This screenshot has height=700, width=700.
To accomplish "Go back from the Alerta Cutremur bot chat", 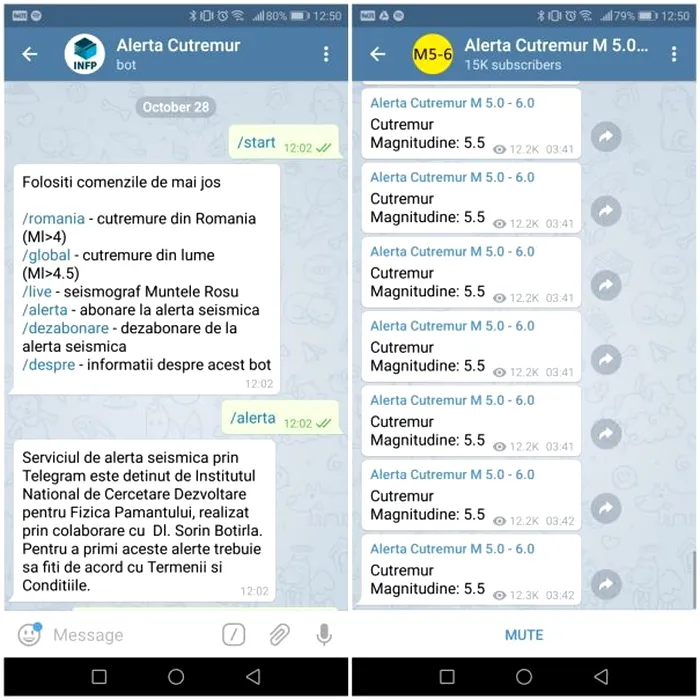I will coord(30,54).
